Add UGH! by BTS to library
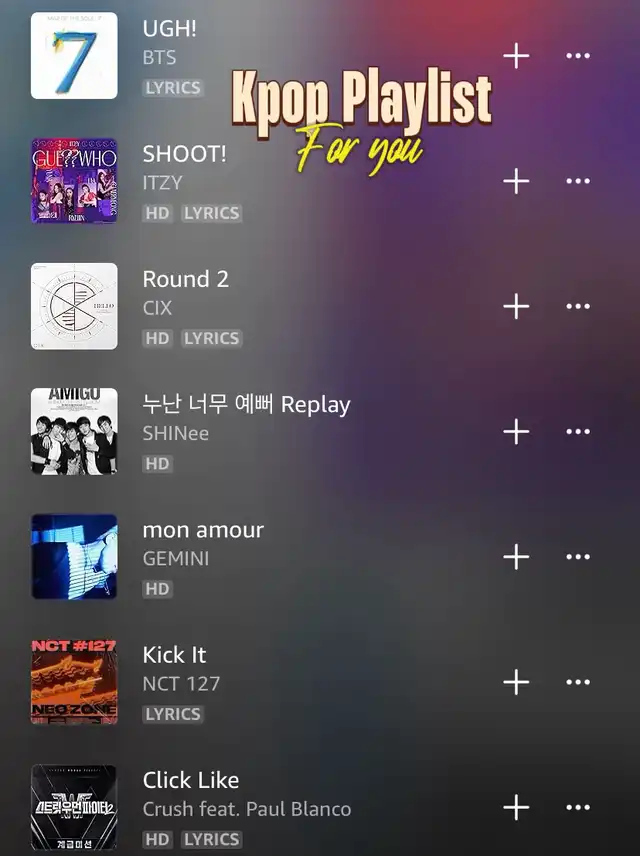Viewport: 640px width, 856px height. pyautogui.click(x=516, y=56)
